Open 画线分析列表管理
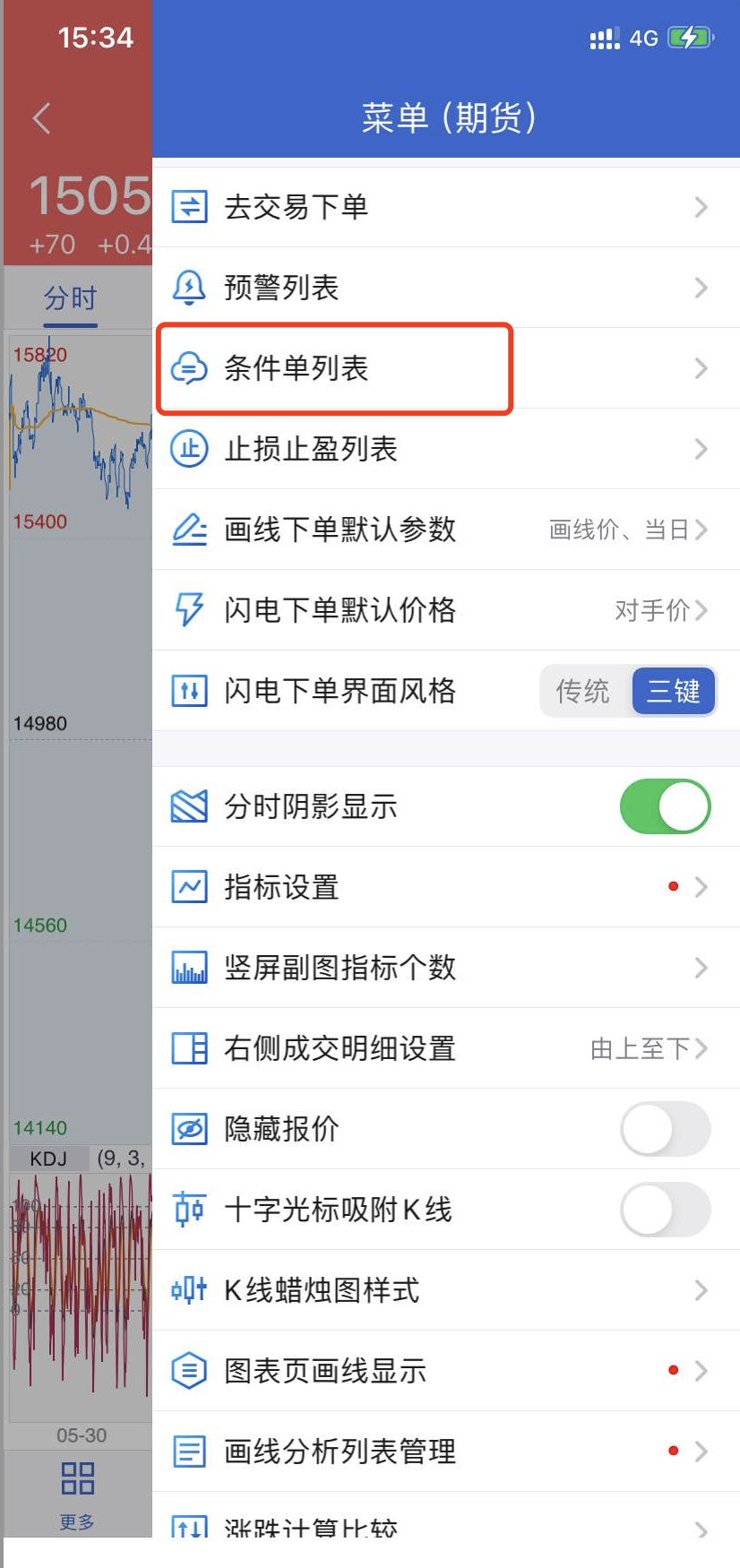This screenshot has height=1568, width=740. pos(445,1452)
